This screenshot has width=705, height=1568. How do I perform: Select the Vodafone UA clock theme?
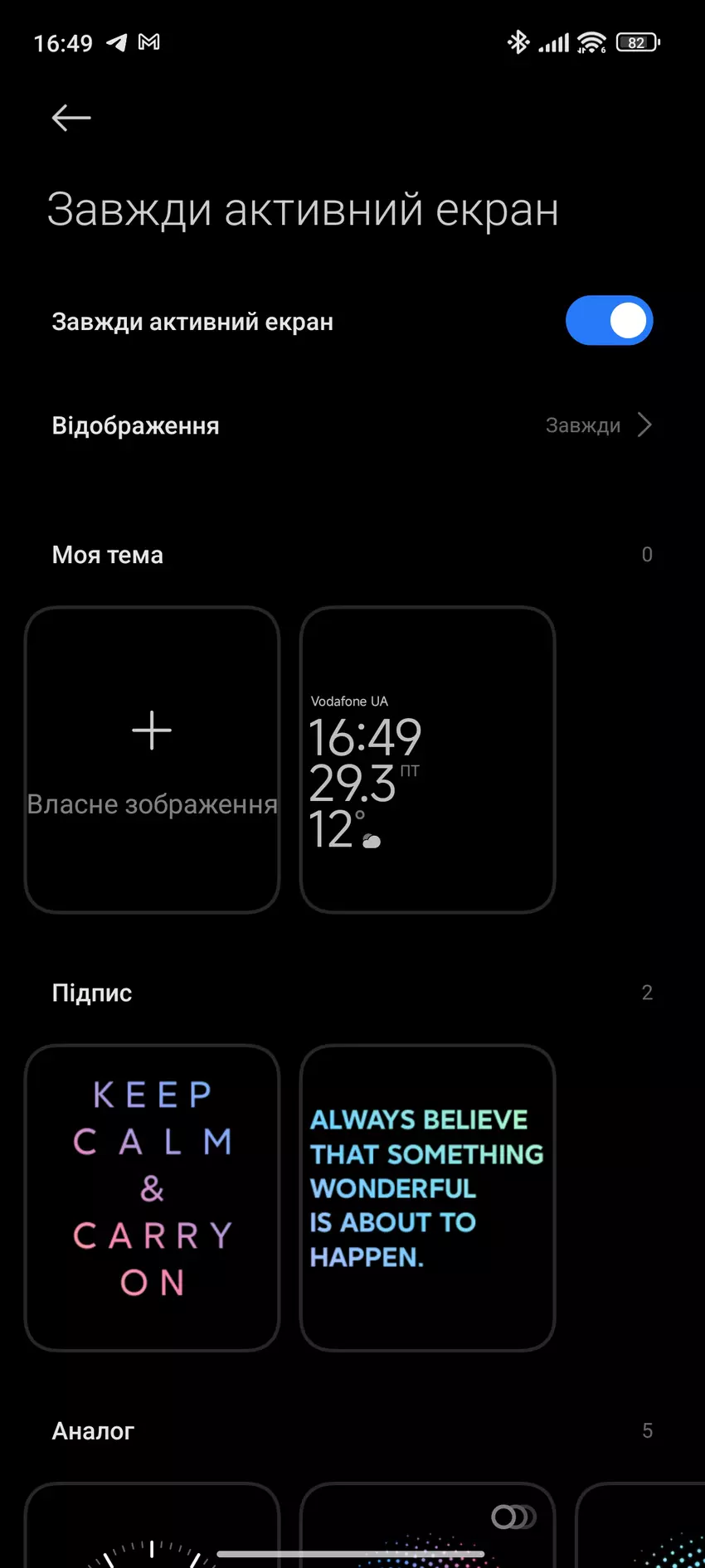tap(427, 759)
